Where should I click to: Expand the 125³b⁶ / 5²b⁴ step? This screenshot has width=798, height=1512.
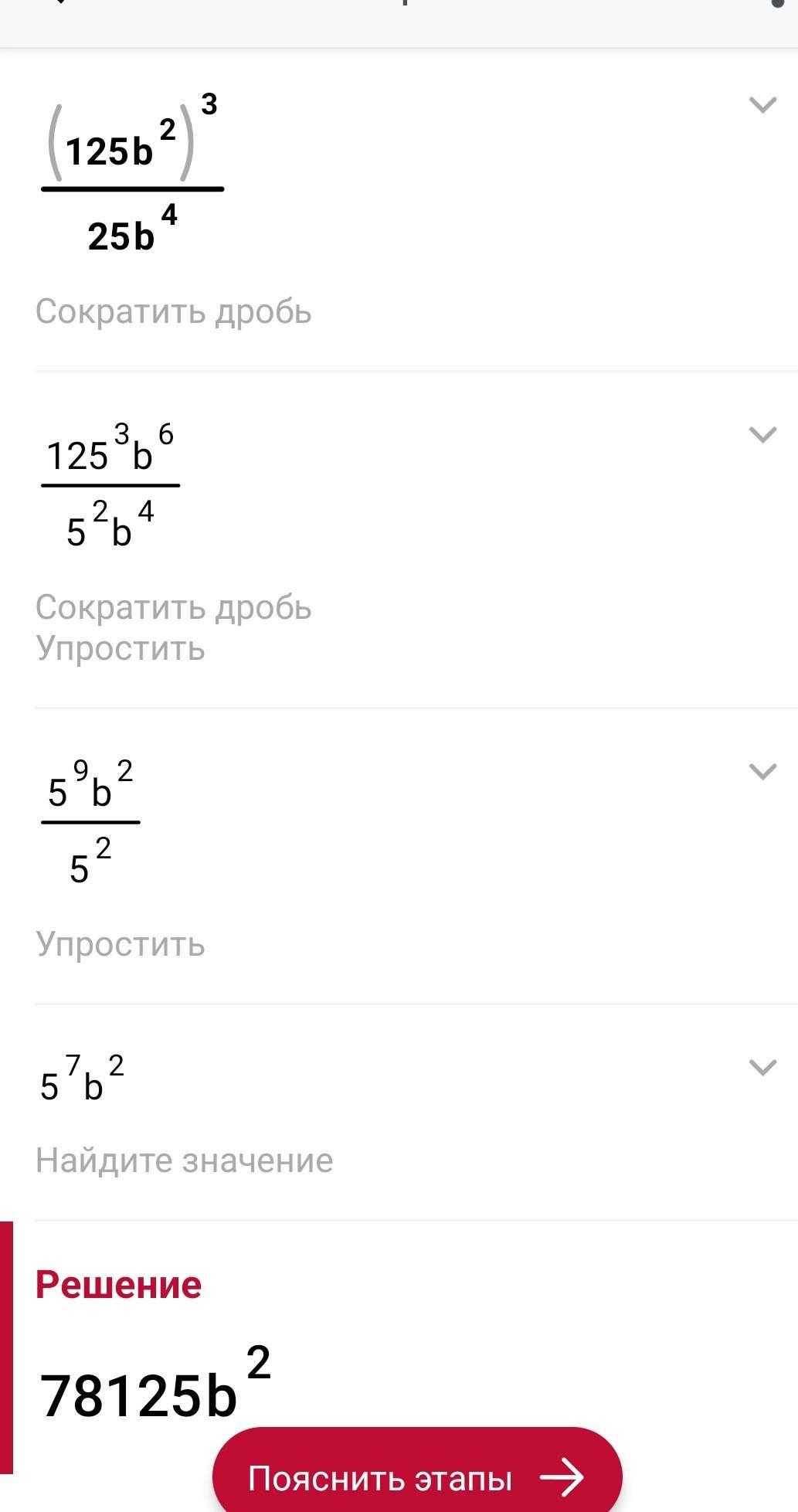(762, 435)
